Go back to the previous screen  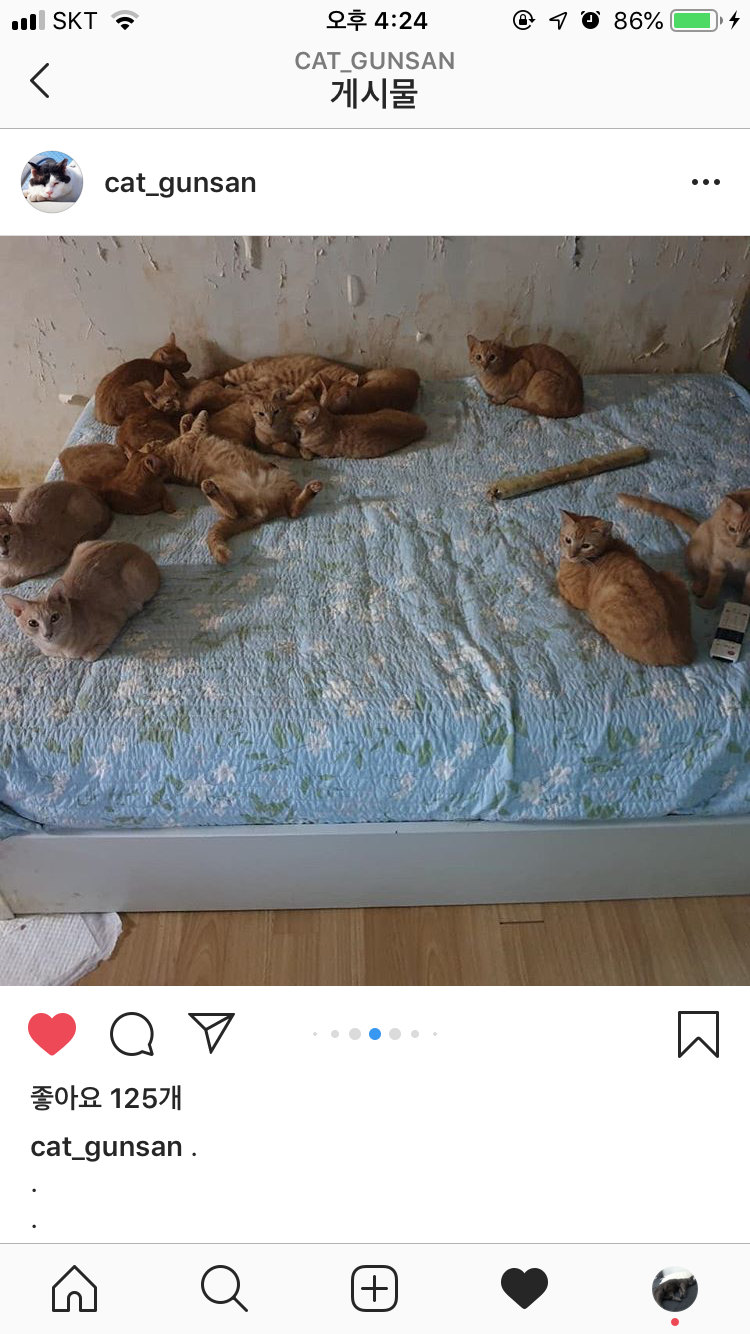pos(40,80)
